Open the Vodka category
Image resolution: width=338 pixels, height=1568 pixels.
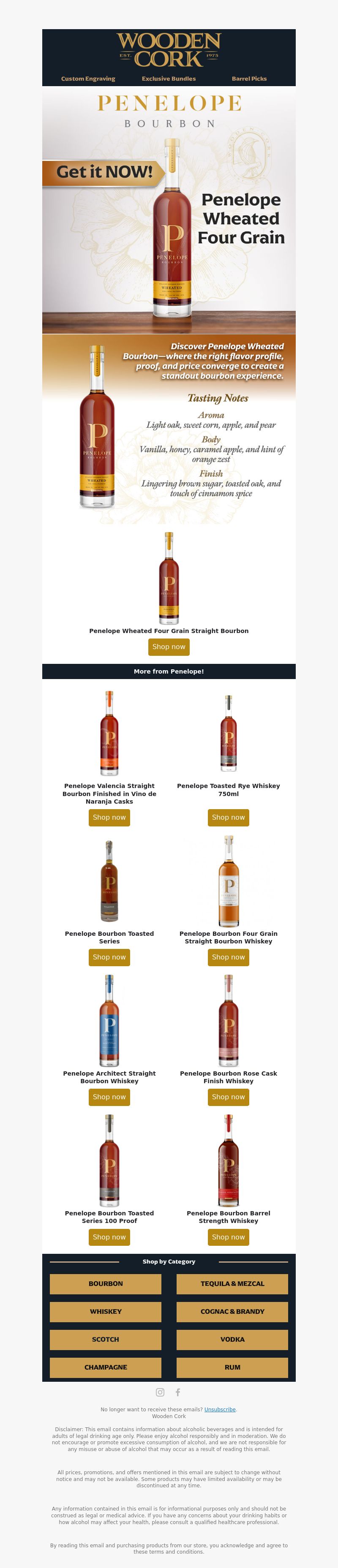pos(232,1339)
